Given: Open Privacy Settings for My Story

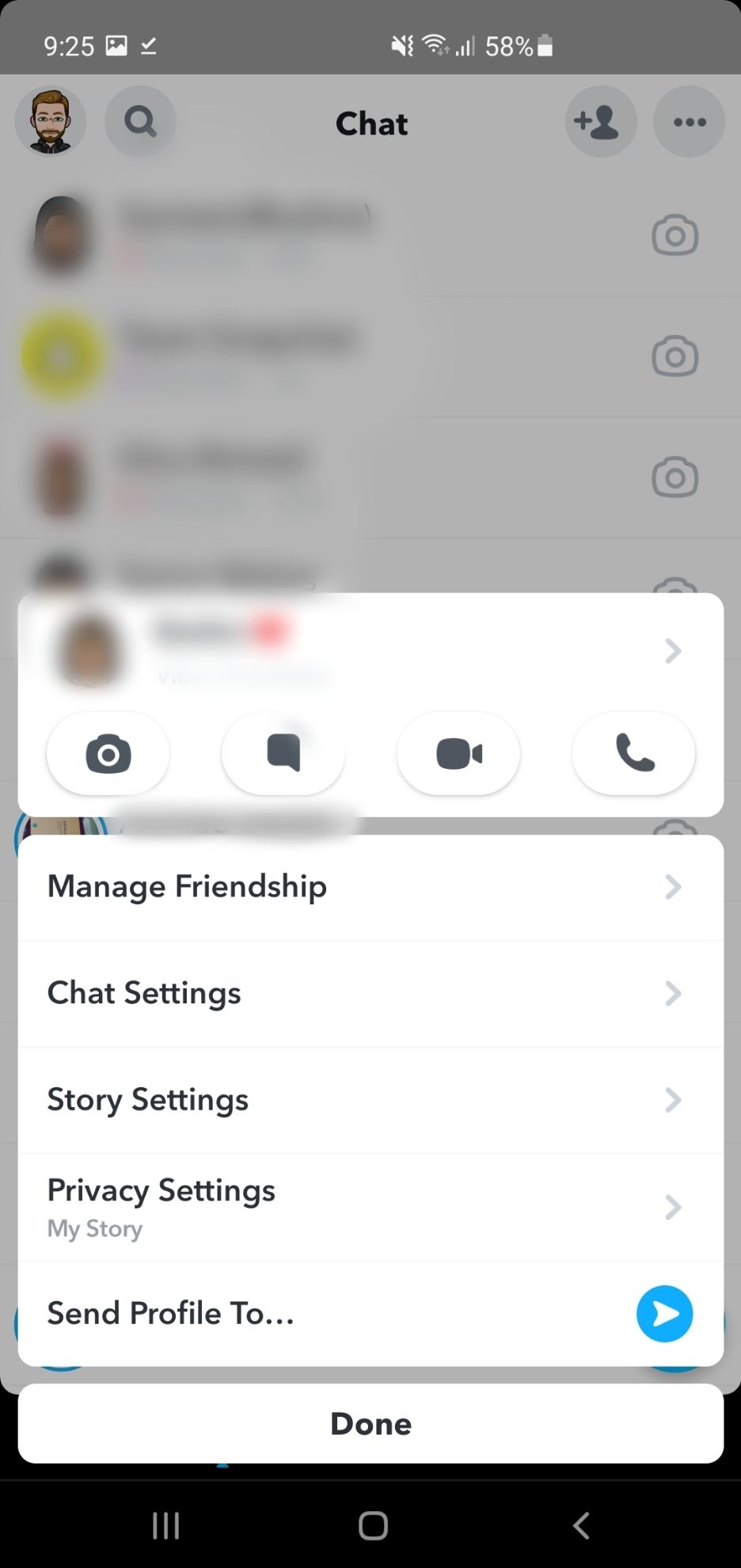Looking at the screenshot, I should click(370, 1206).
